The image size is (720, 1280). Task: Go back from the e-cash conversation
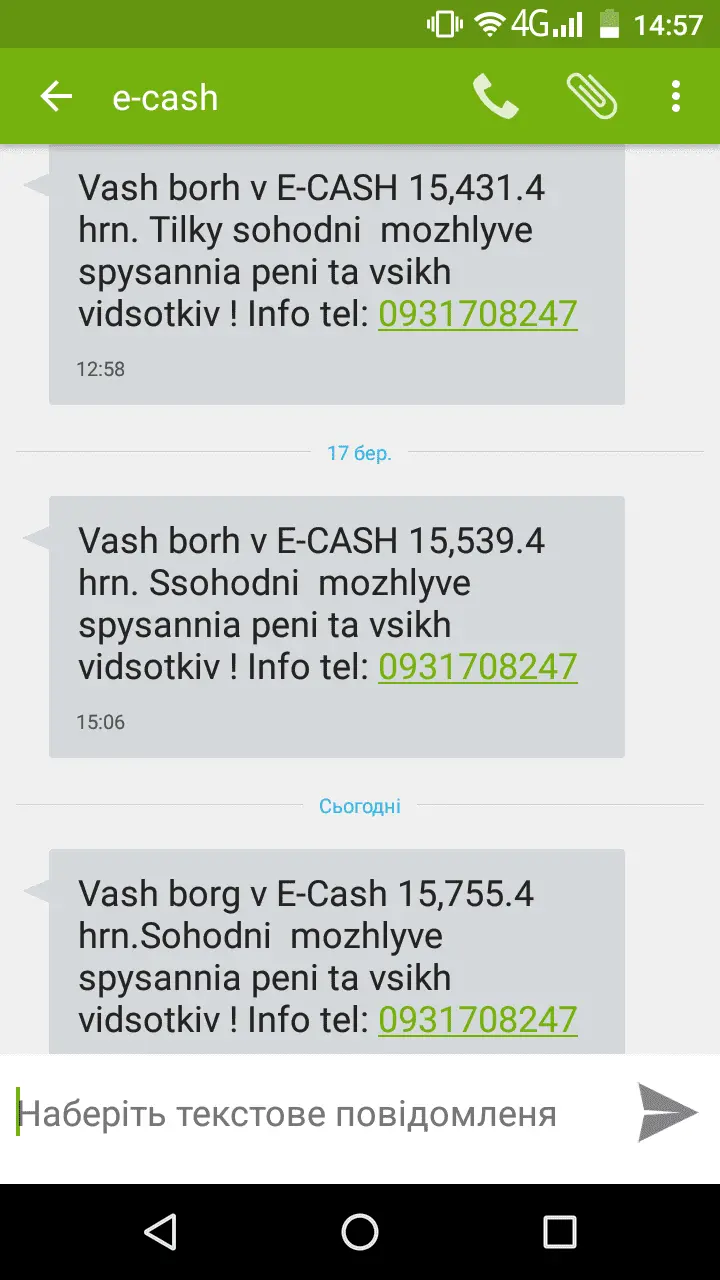(x=56, y=97)
